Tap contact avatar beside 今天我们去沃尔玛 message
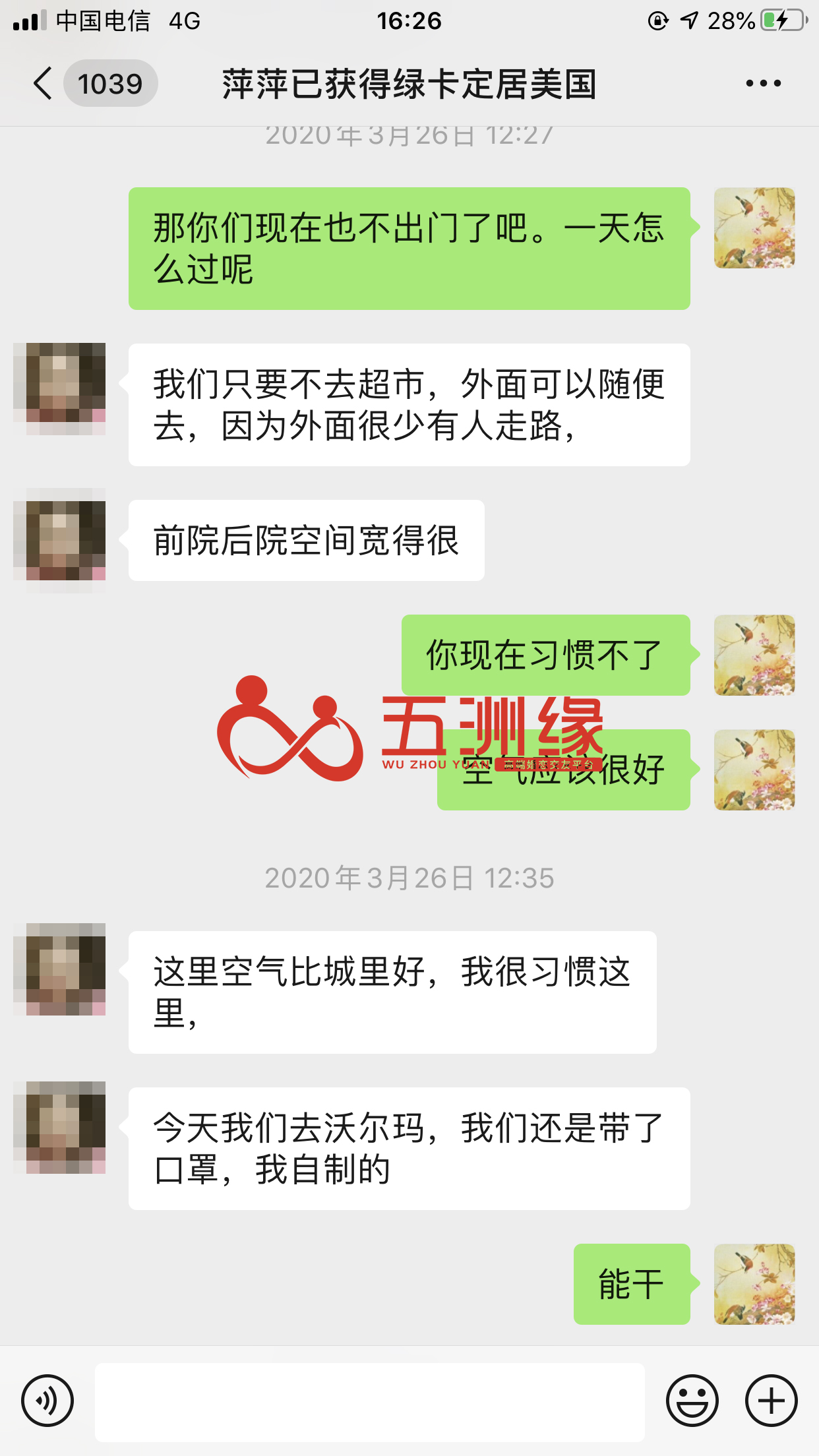 coord(59,1128)
